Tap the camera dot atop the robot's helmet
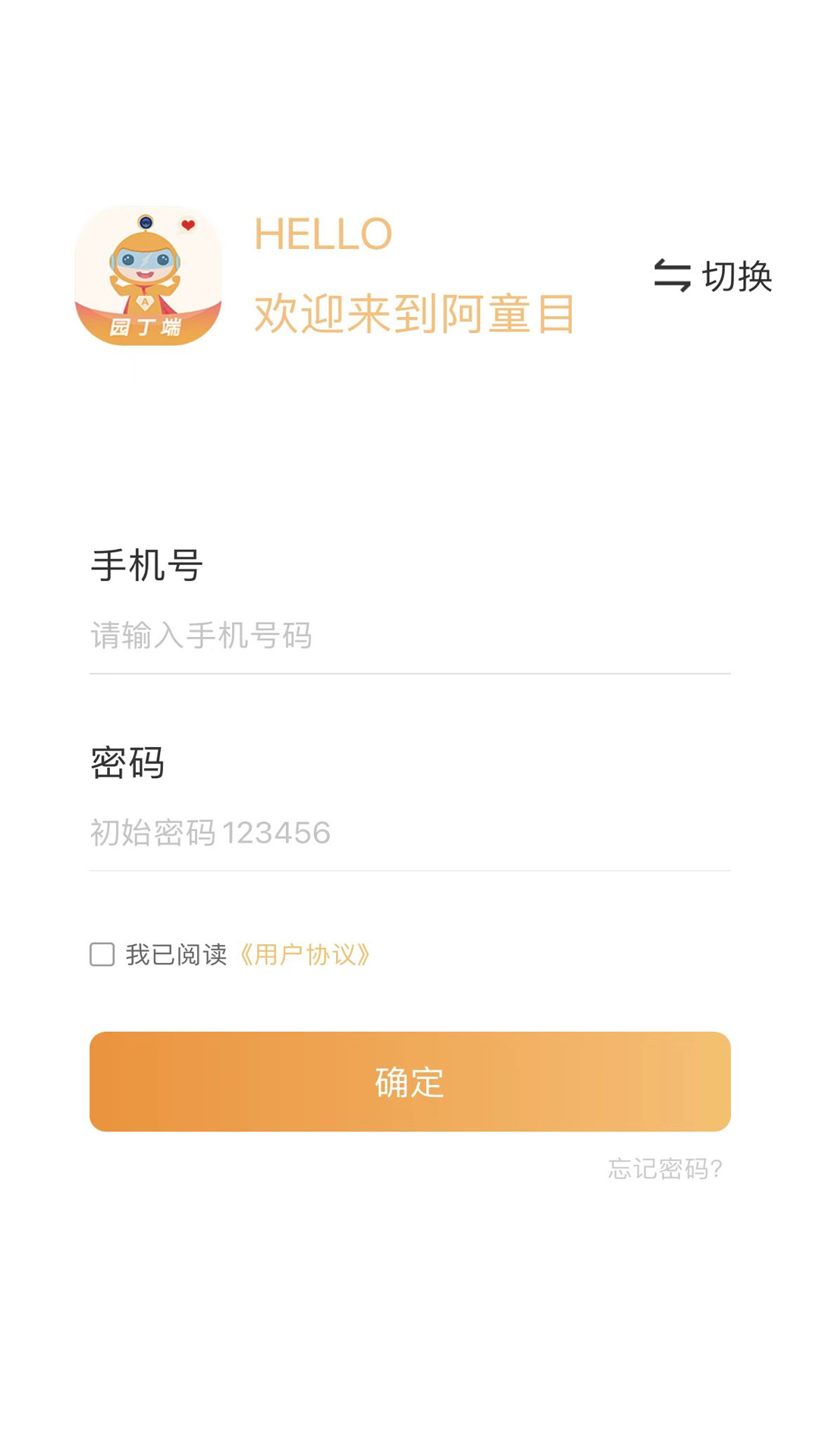Screen dimensions: 819x1456 (x=146, y=221)
